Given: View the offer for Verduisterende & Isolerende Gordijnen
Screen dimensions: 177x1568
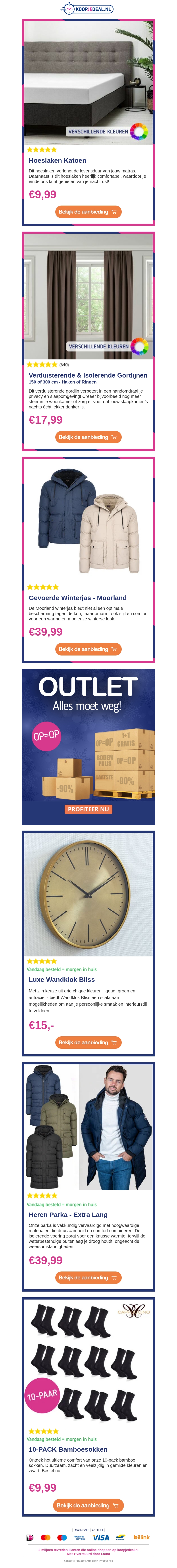Looking at the screenshot, I should pyautogui.click(x=88, y=437).
